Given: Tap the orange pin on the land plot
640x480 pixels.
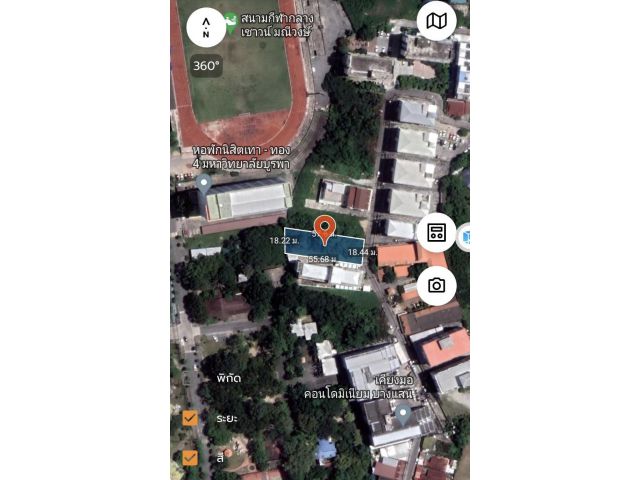Looking at the screenshot, I should pyautogui.click(x=324, y=229).
